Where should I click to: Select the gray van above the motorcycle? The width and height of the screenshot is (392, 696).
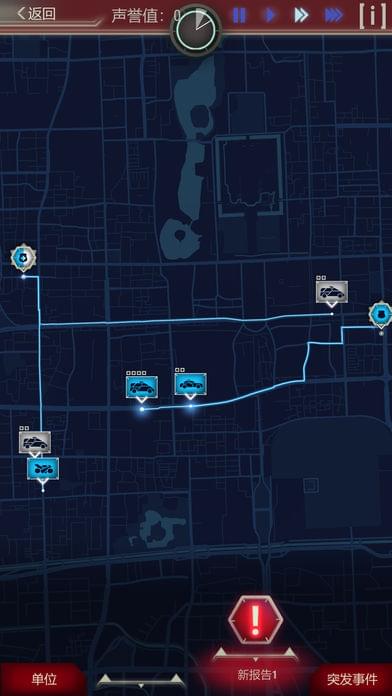pos(35,443)
